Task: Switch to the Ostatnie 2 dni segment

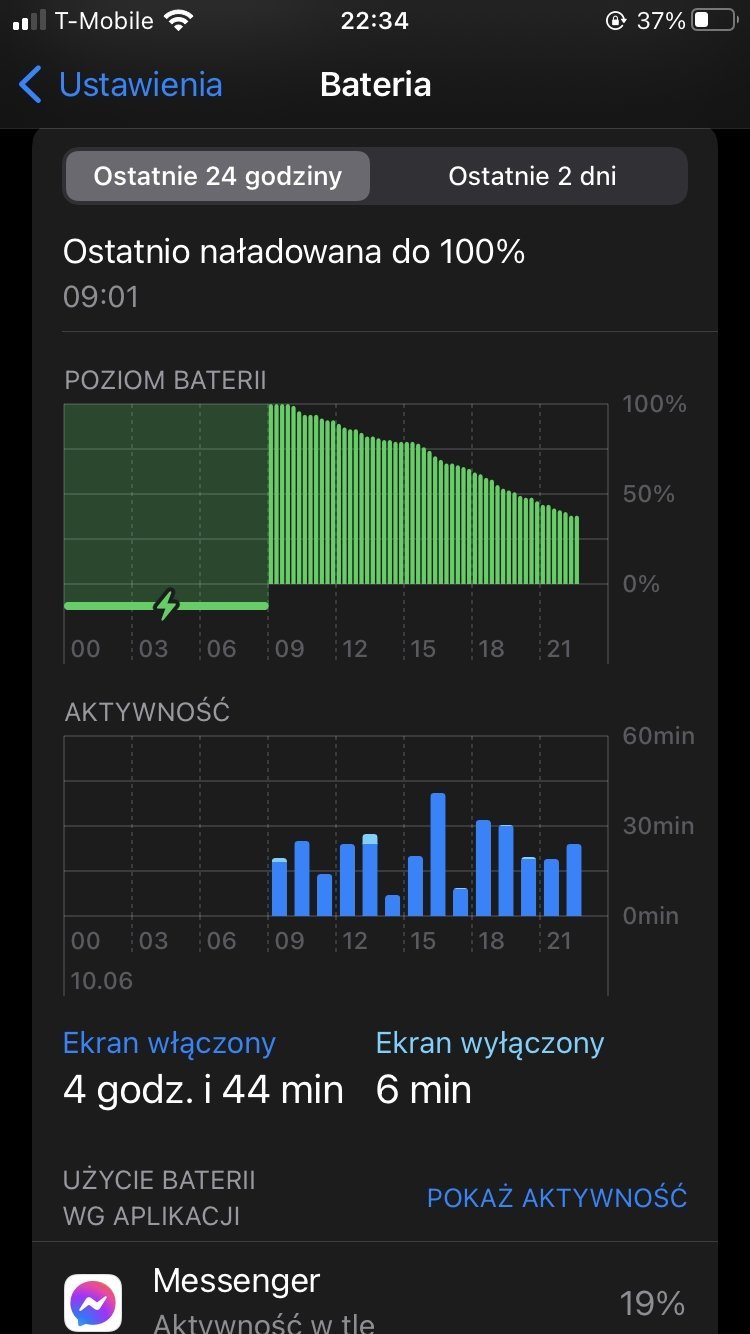Action: pyautogui.click(x=532, y=177)
